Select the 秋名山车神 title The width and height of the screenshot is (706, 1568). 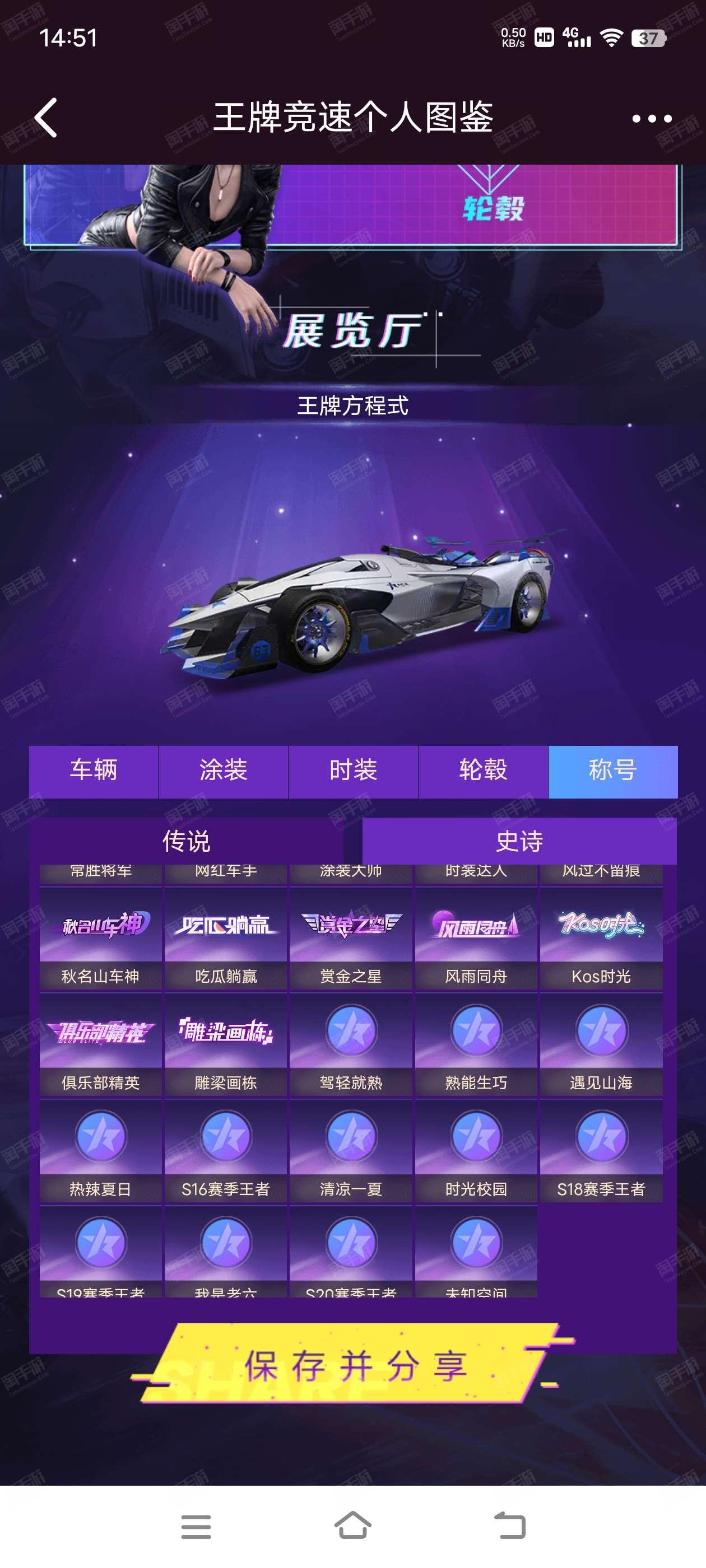100,938
